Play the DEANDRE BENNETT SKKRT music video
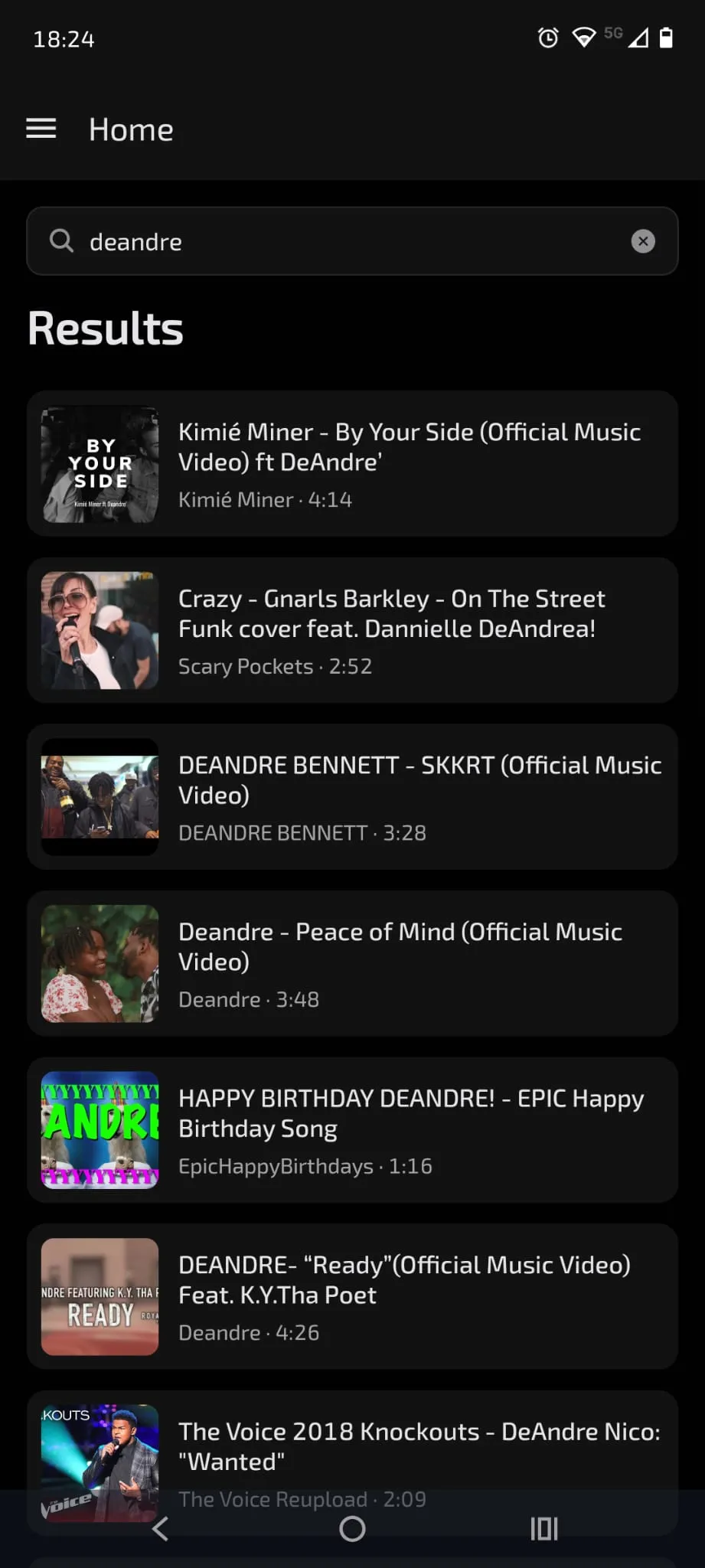The height and width of the screenshot is (1568, 705). (x=352, y=797)
